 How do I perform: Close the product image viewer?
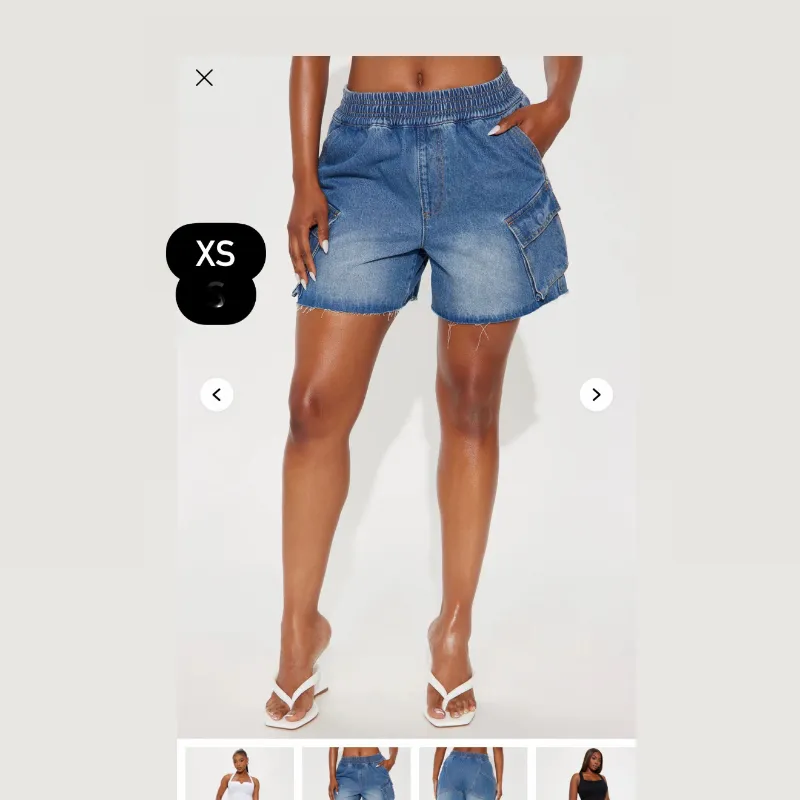(204, 78)
